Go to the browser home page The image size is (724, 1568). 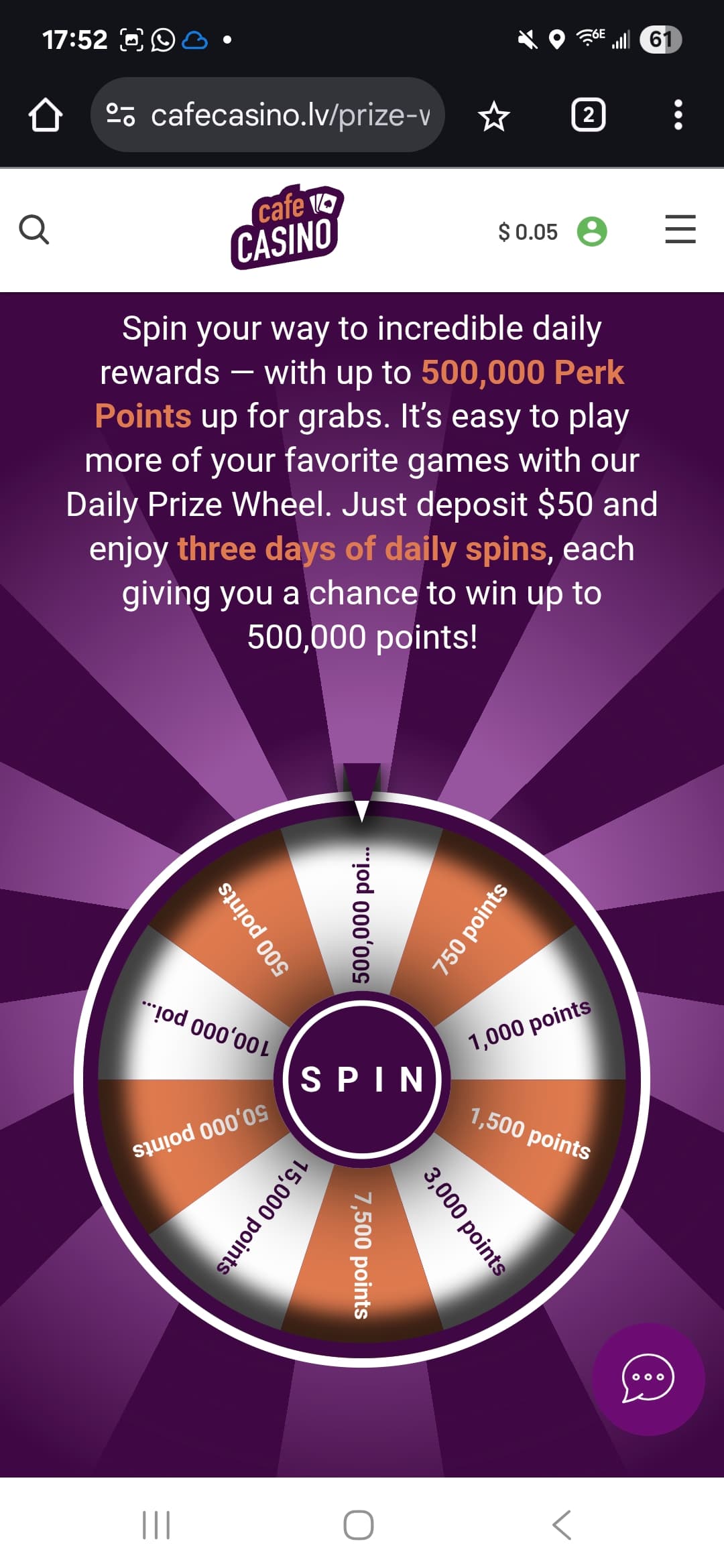coord(46,115)
